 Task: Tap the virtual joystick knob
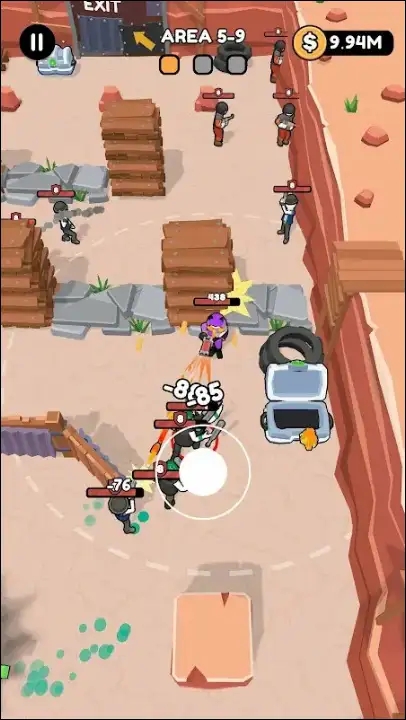click(203, 472)
